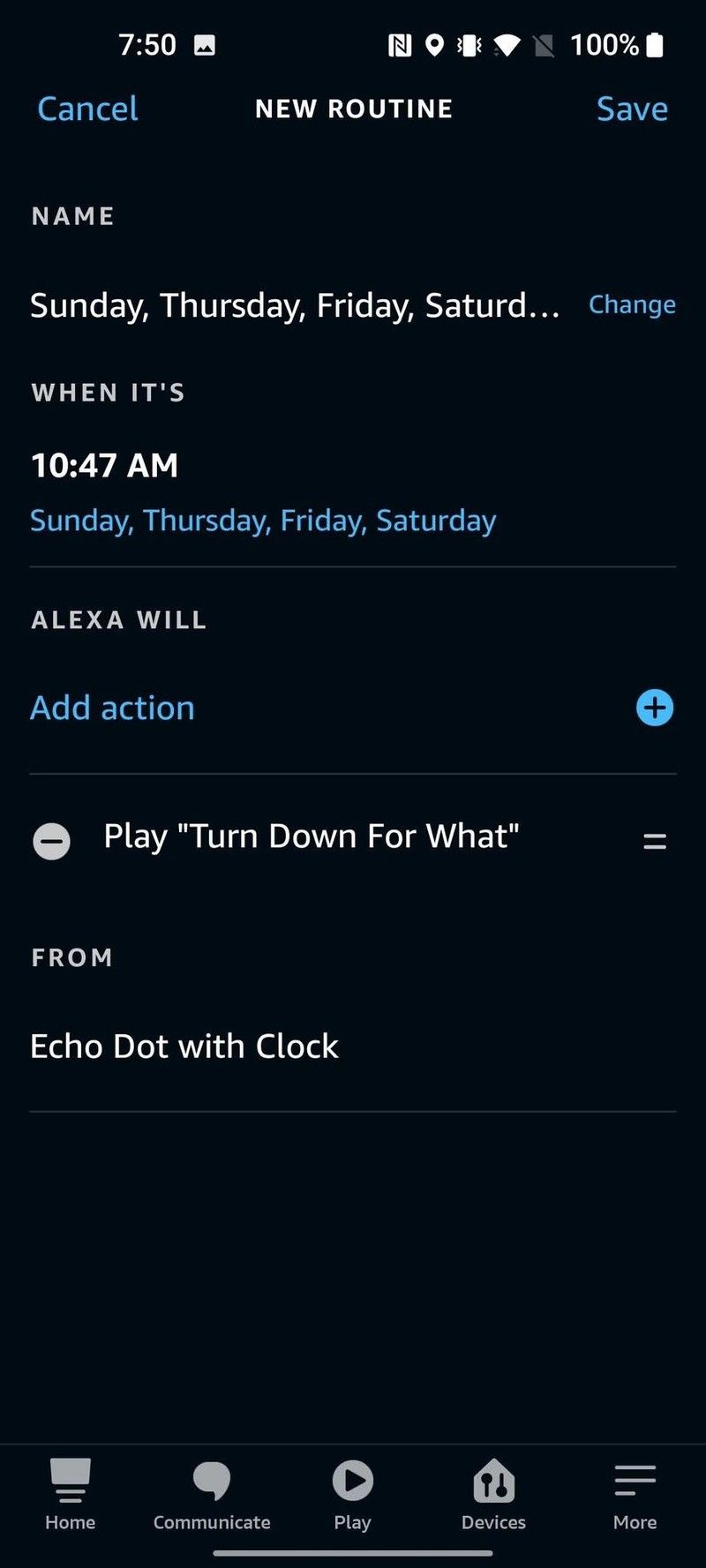Save the new routine
Image resolution: width=706 pixels, height=1568 pixels.
(x=632, y=109)
